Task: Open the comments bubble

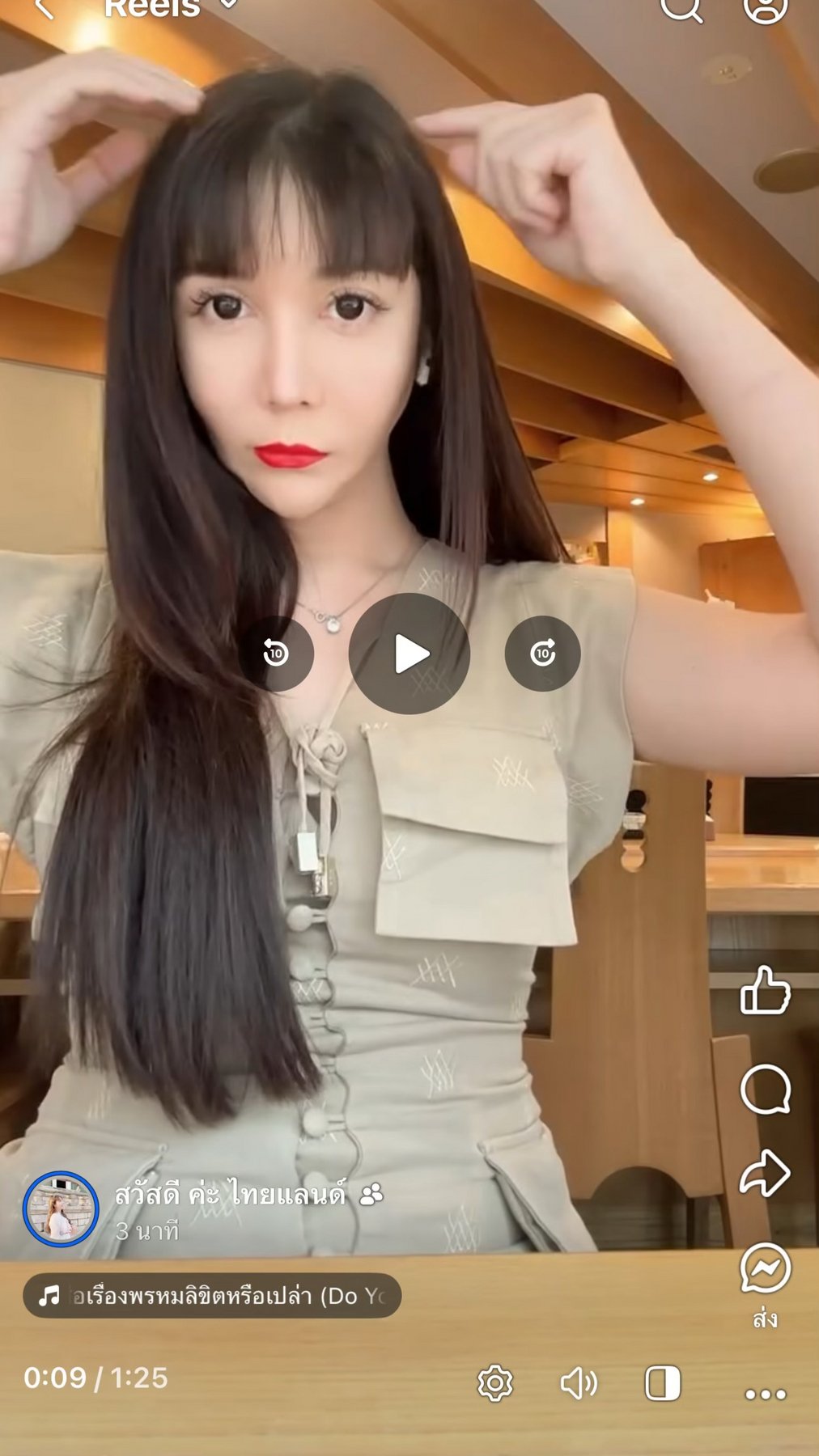Action: pyautogui.click(x=765, y=1089)
